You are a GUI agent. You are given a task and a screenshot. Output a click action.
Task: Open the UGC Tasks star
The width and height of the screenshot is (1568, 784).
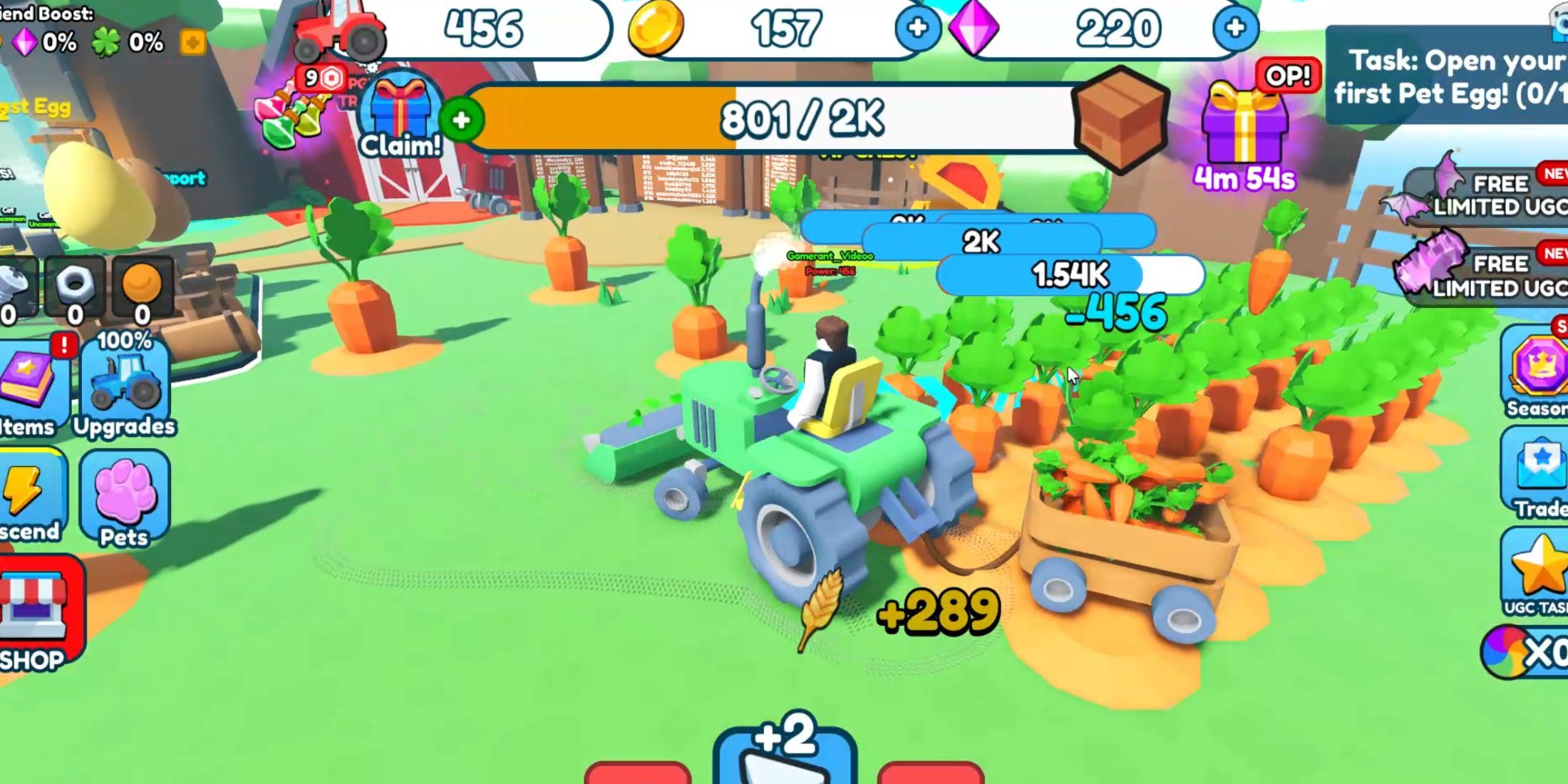1538,574
